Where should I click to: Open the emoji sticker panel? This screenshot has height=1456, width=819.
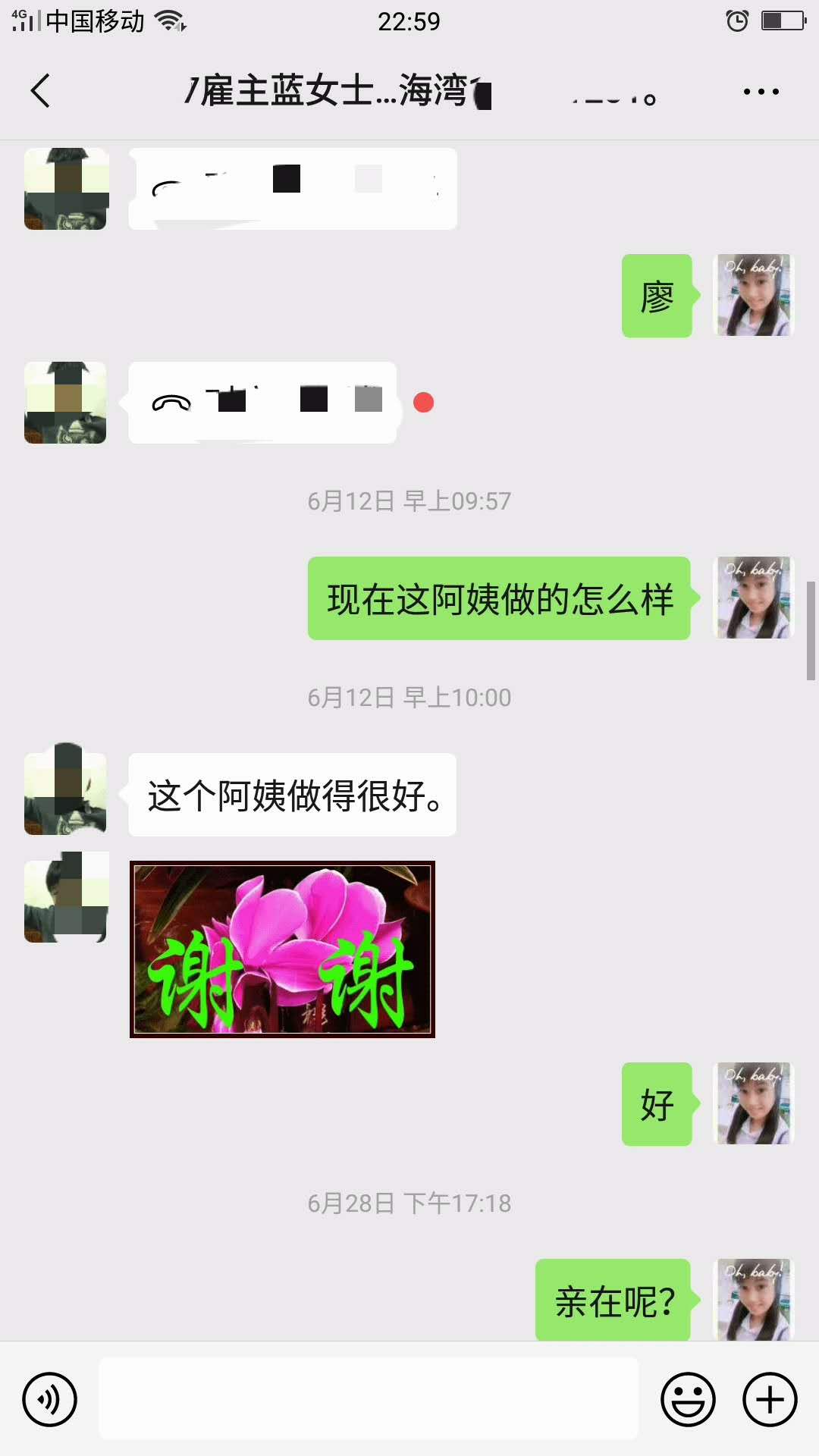pos(688,1399)
